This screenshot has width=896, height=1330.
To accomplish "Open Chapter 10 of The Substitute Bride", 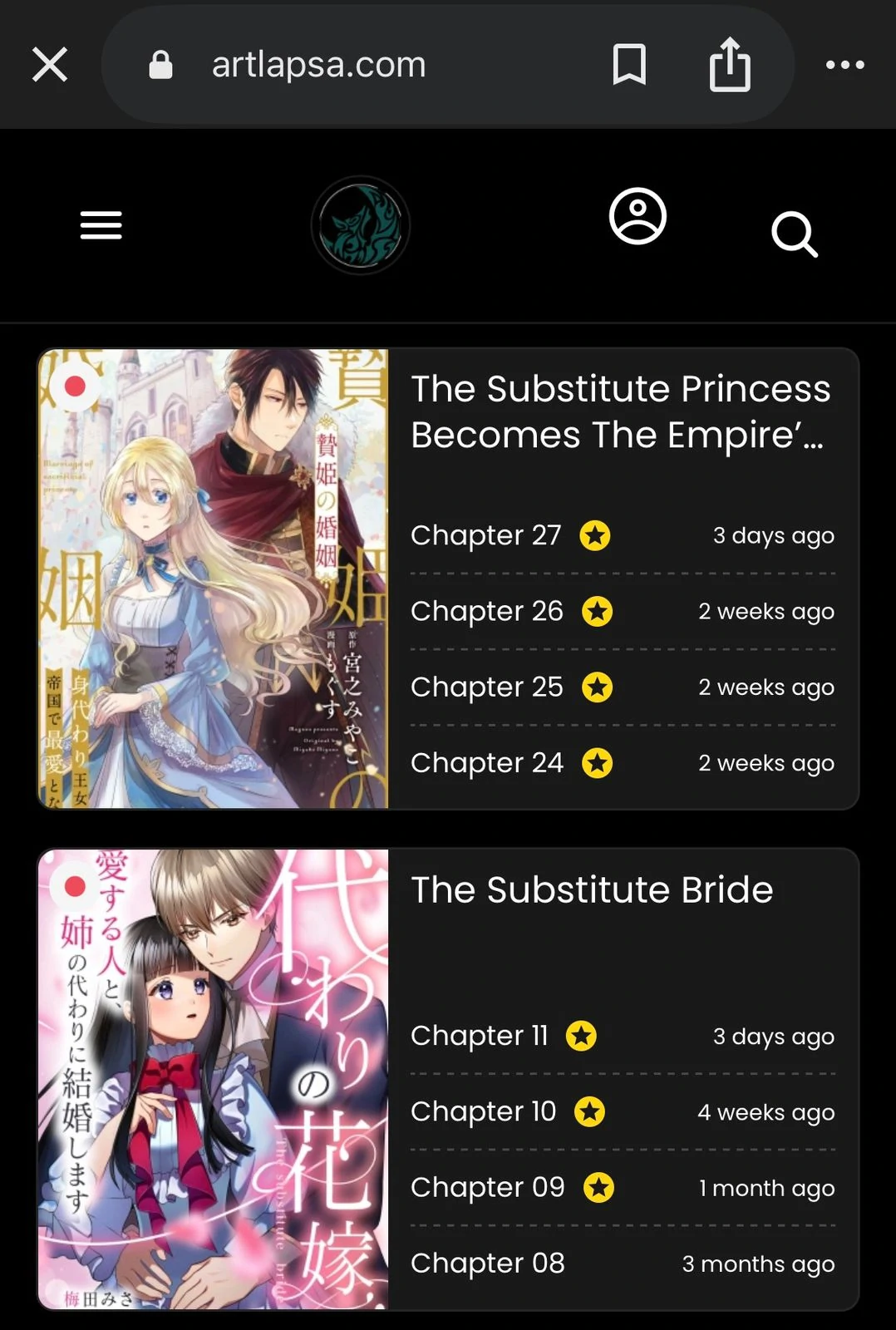I will click(483, 1111).
